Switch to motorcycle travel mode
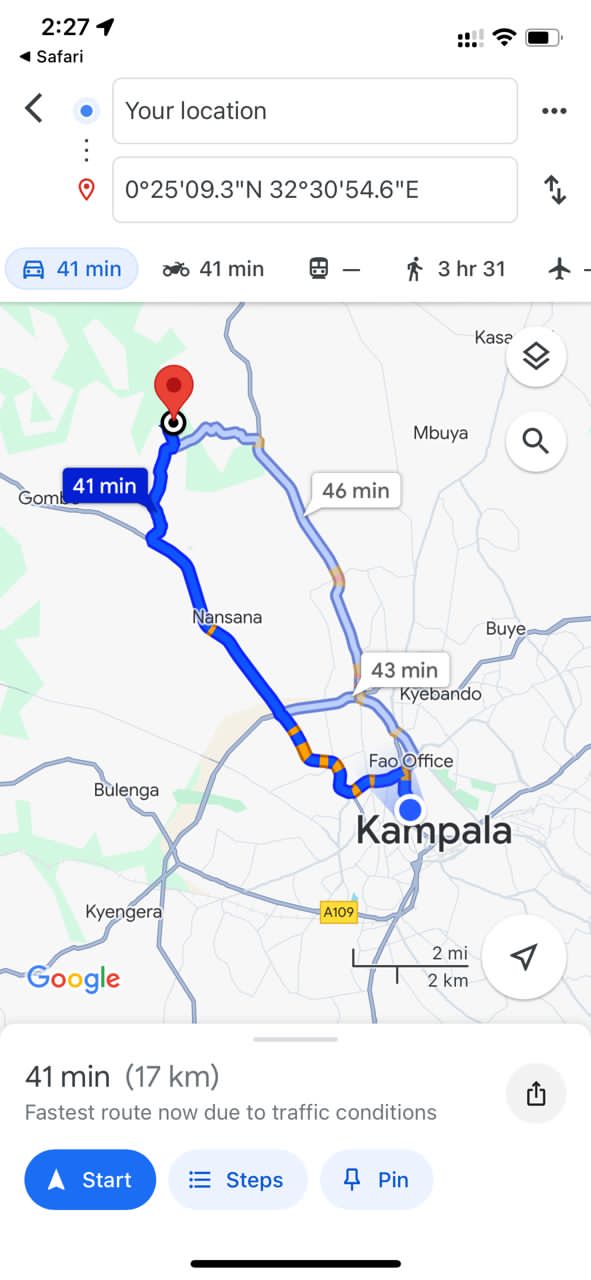The width and height of the screenshot is (591, 1280). [213, 269]
